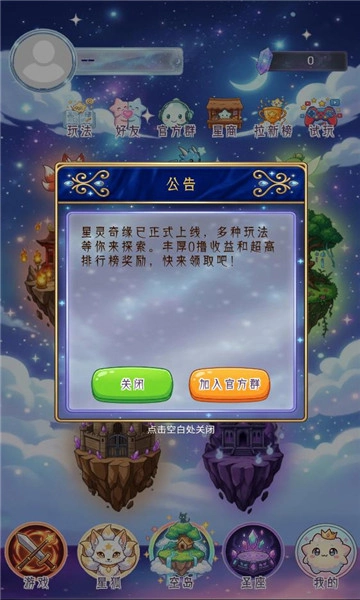360x600 pixels.
Task: Open the 试玩 gamepad icon
Action: tap(320, 119)
